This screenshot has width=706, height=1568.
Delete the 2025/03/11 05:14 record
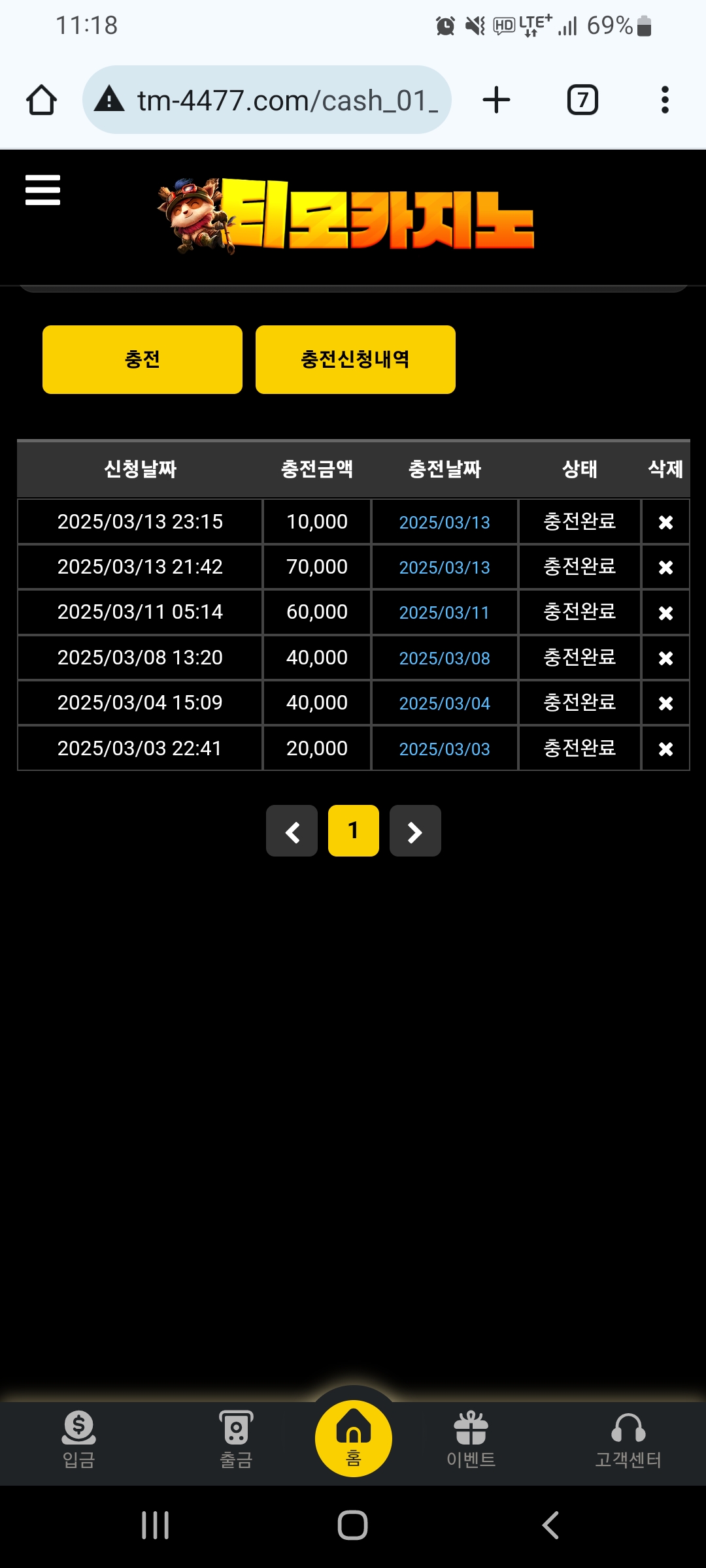coord(665,613)
